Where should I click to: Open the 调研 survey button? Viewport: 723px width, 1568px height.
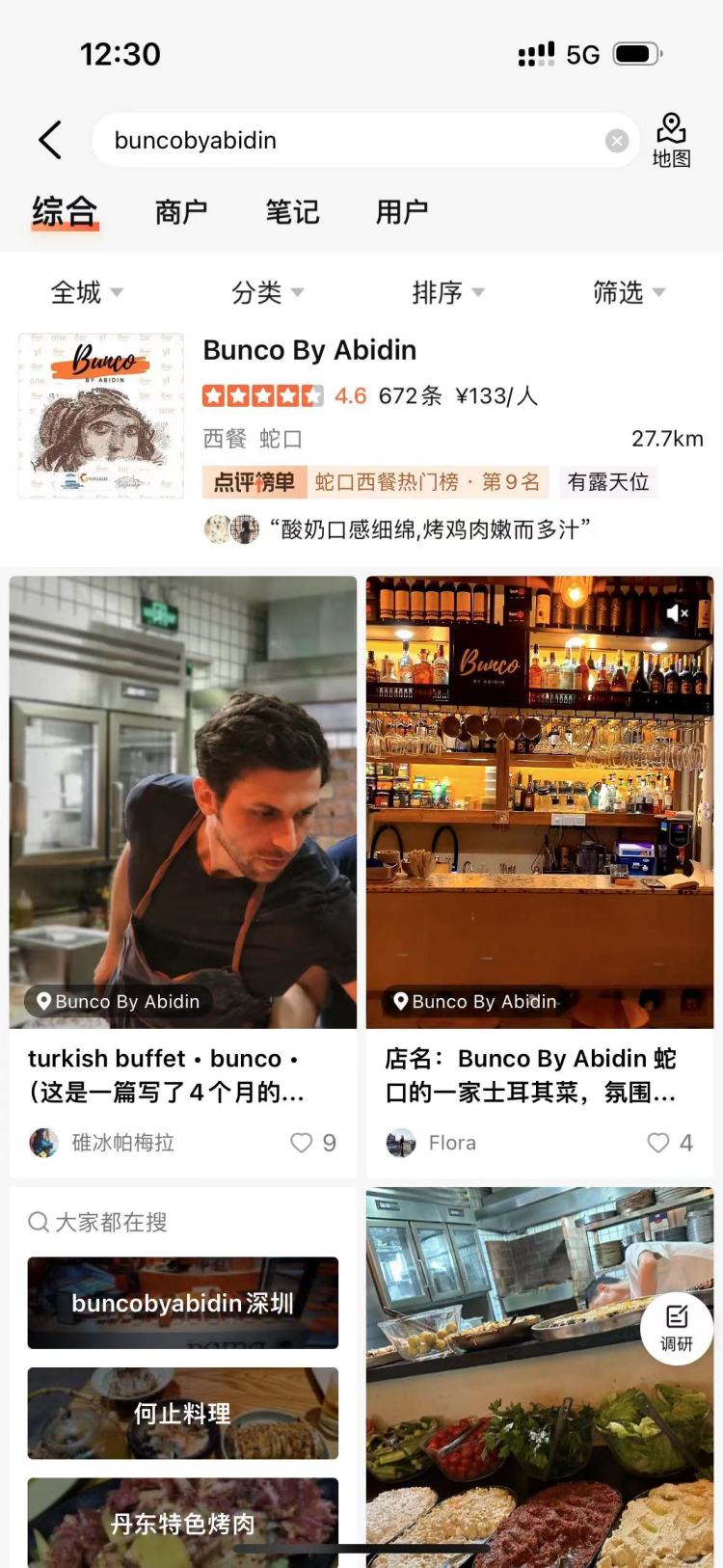coord(677,1328)
